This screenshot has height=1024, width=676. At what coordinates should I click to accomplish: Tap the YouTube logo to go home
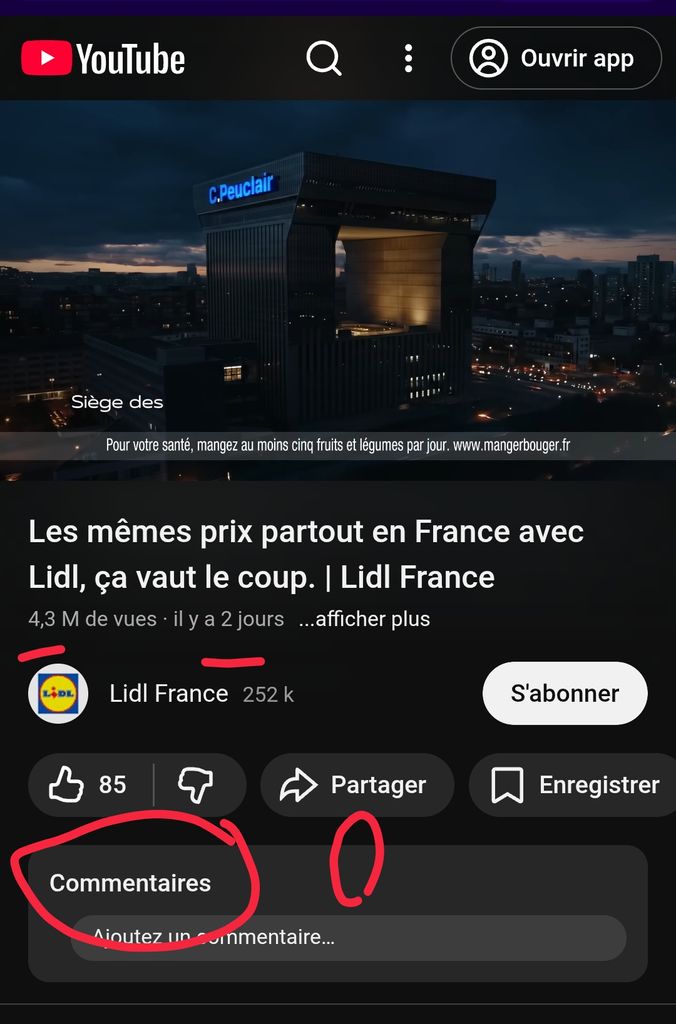coord(103,59)
